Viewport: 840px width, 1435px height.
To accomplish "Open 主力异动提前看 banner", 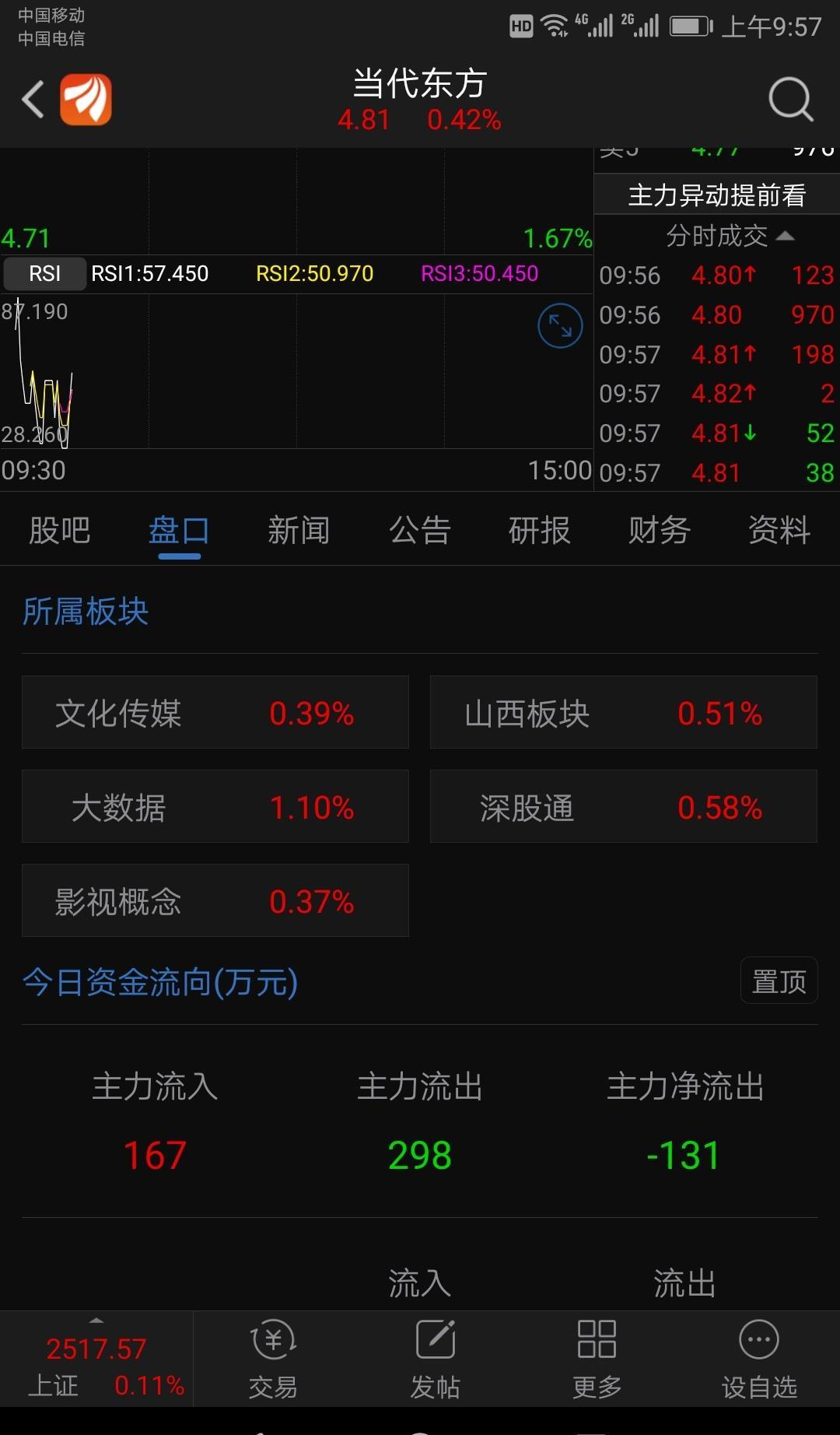I will coord(716,195).
